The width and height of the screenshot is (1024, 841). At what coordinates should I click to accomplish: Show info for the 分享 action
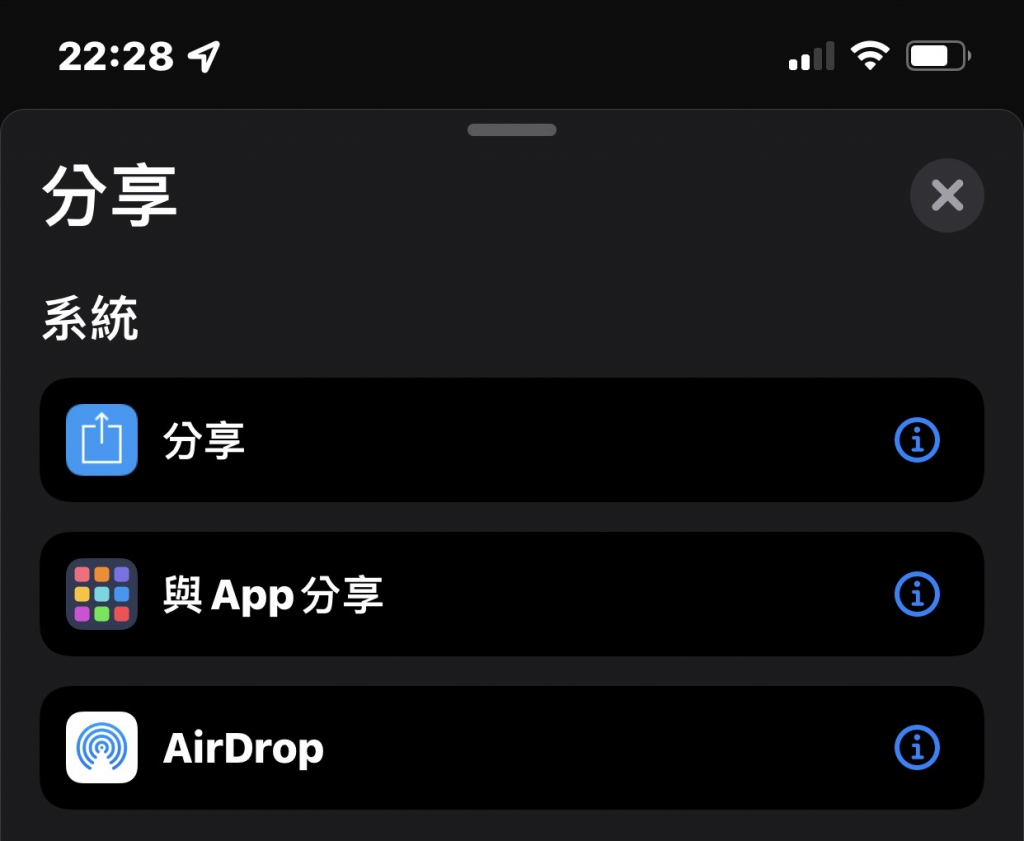click(x=916, y=440)
